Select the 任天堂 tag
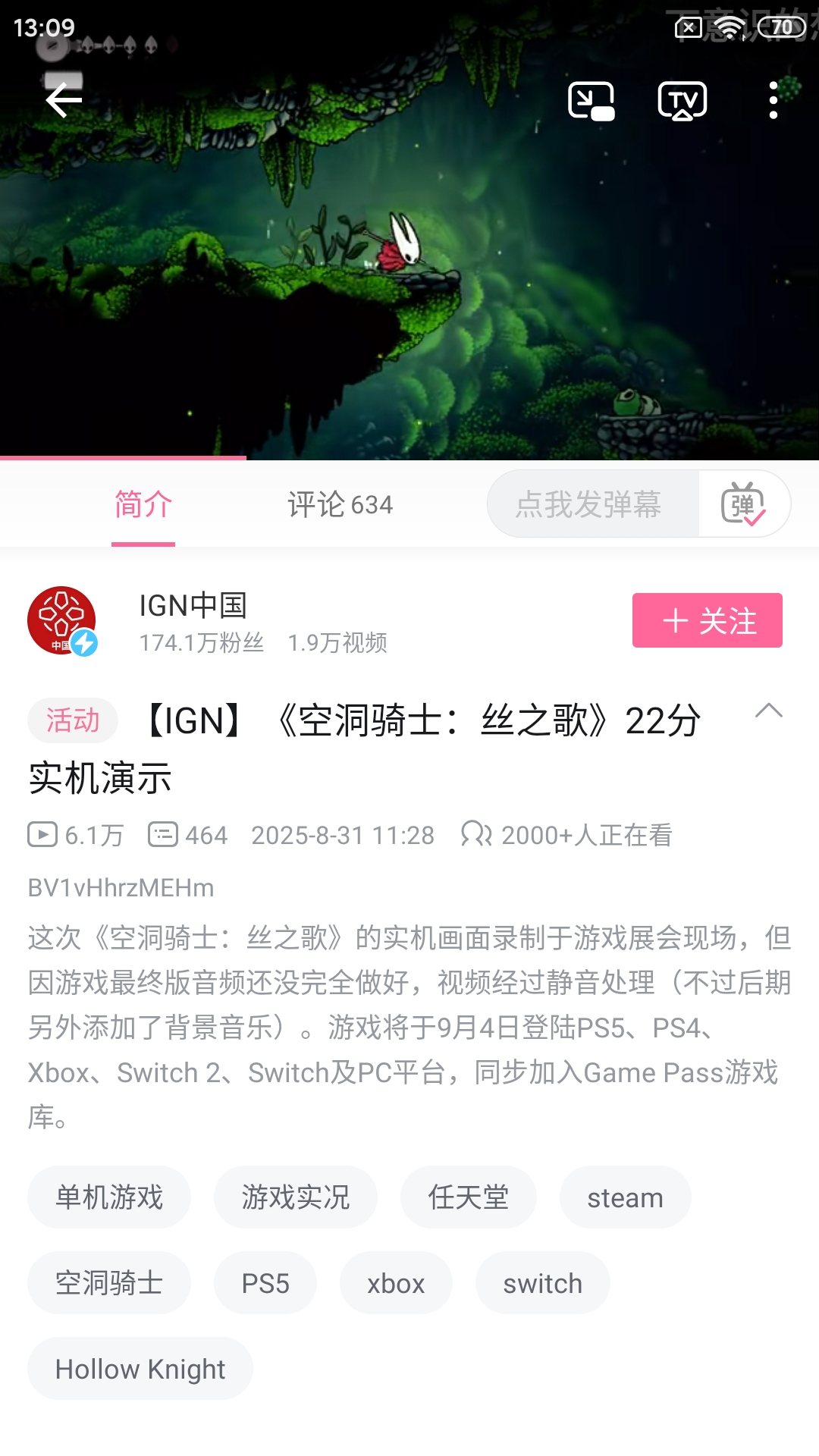This screenshot has width=819, height=1456. click(468, 1197)
